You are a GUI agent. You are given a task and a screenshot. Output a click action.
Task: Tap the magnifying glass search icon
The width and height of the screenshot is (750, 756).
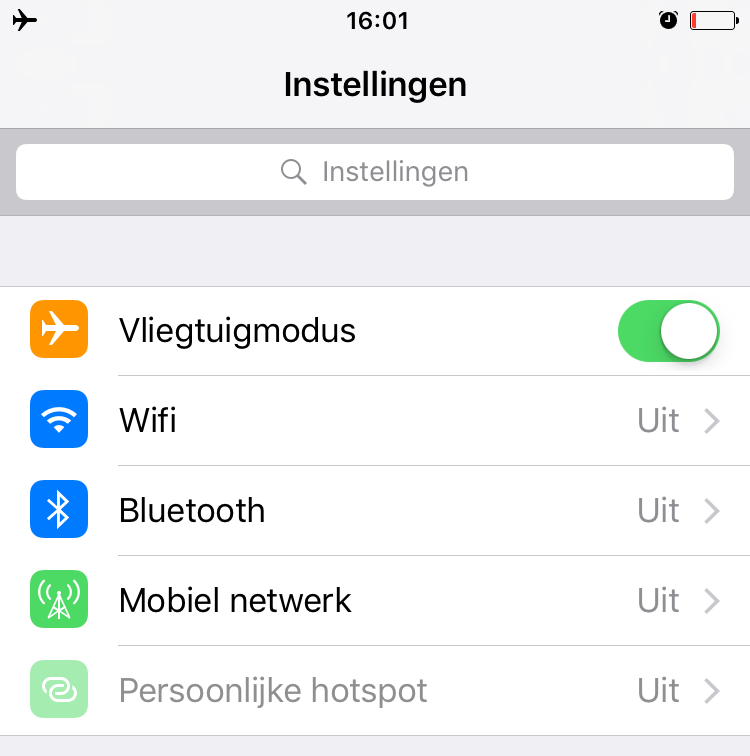point(294,172)
